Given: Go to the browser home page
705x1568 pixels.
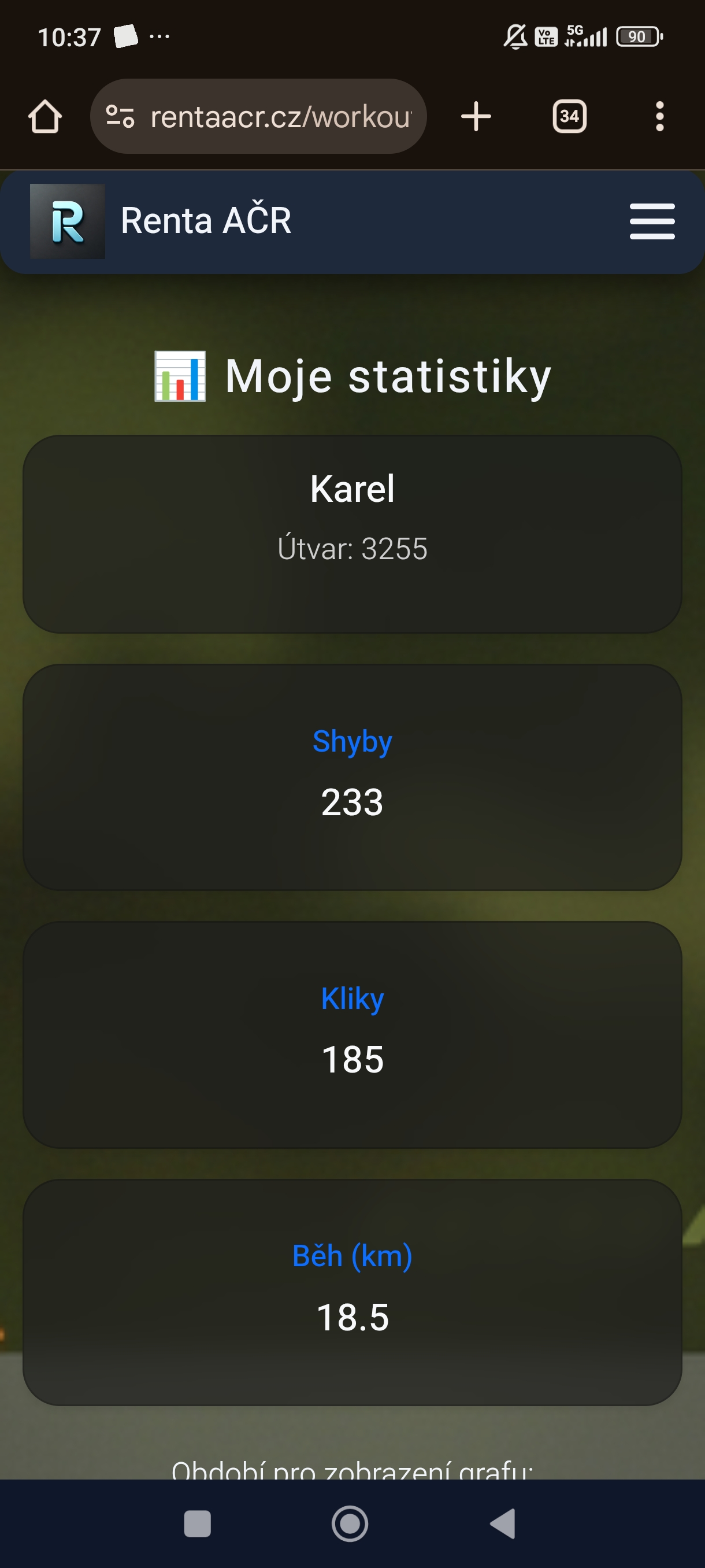Looking at the screenshot, I should click(x=45, y=116).
